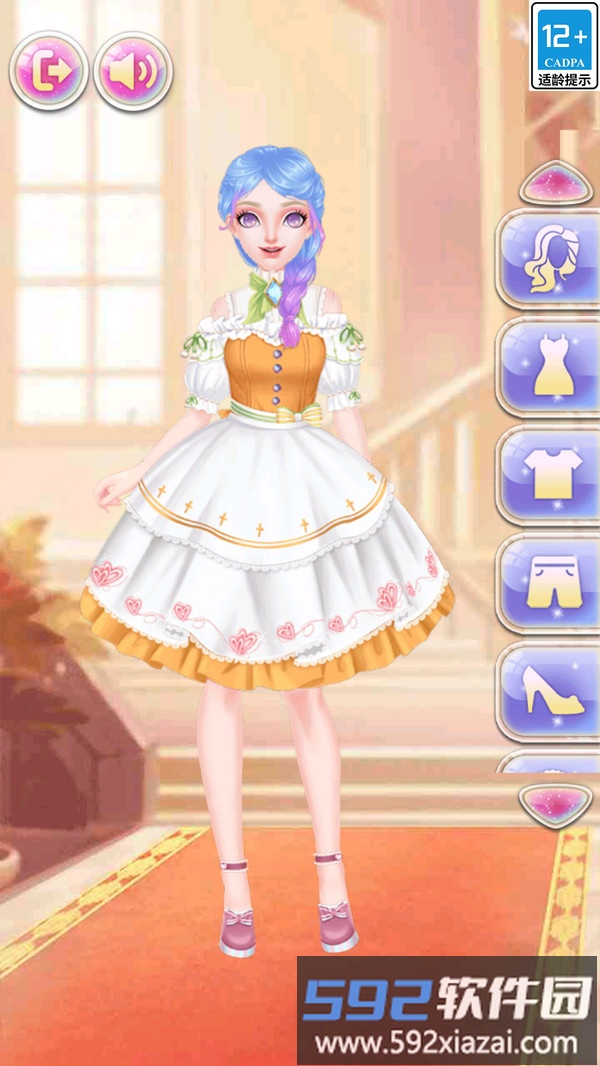600x1066 pixels.
Task: Mute the game sound
Action: pos(133,71)
